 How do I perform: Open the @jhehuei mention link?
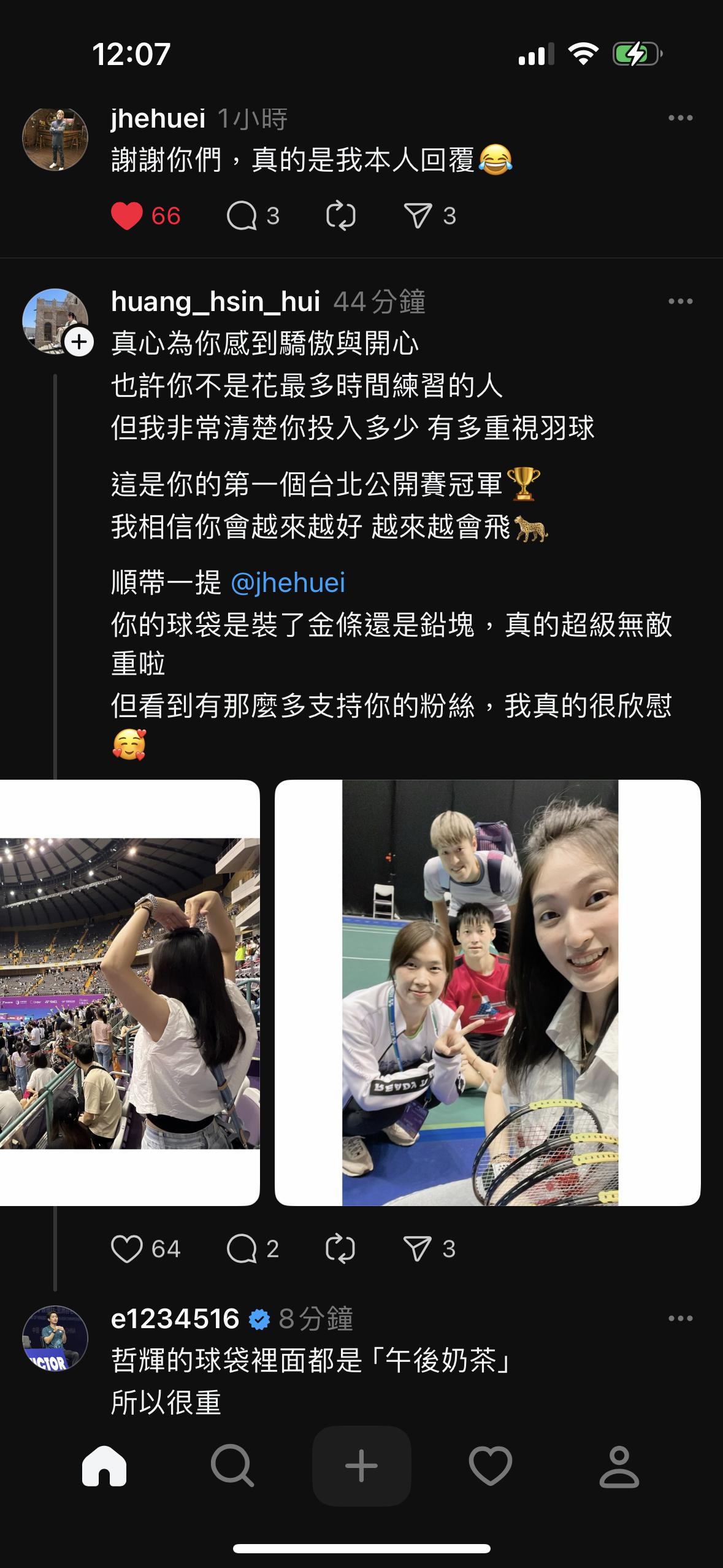288,582
